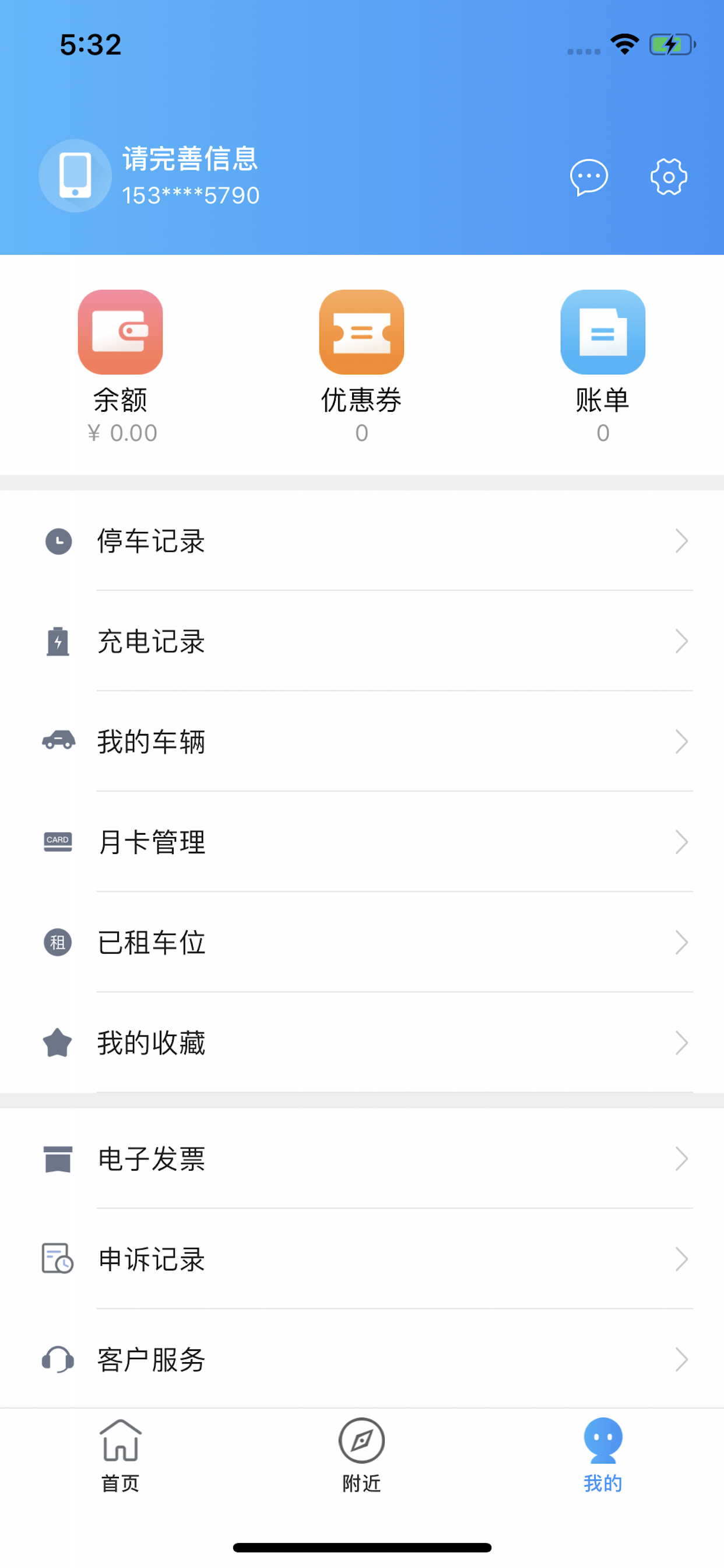724x1568 pixels.
Task: Open 客户服务 customer service
Action: click(x=362, y=1359)
